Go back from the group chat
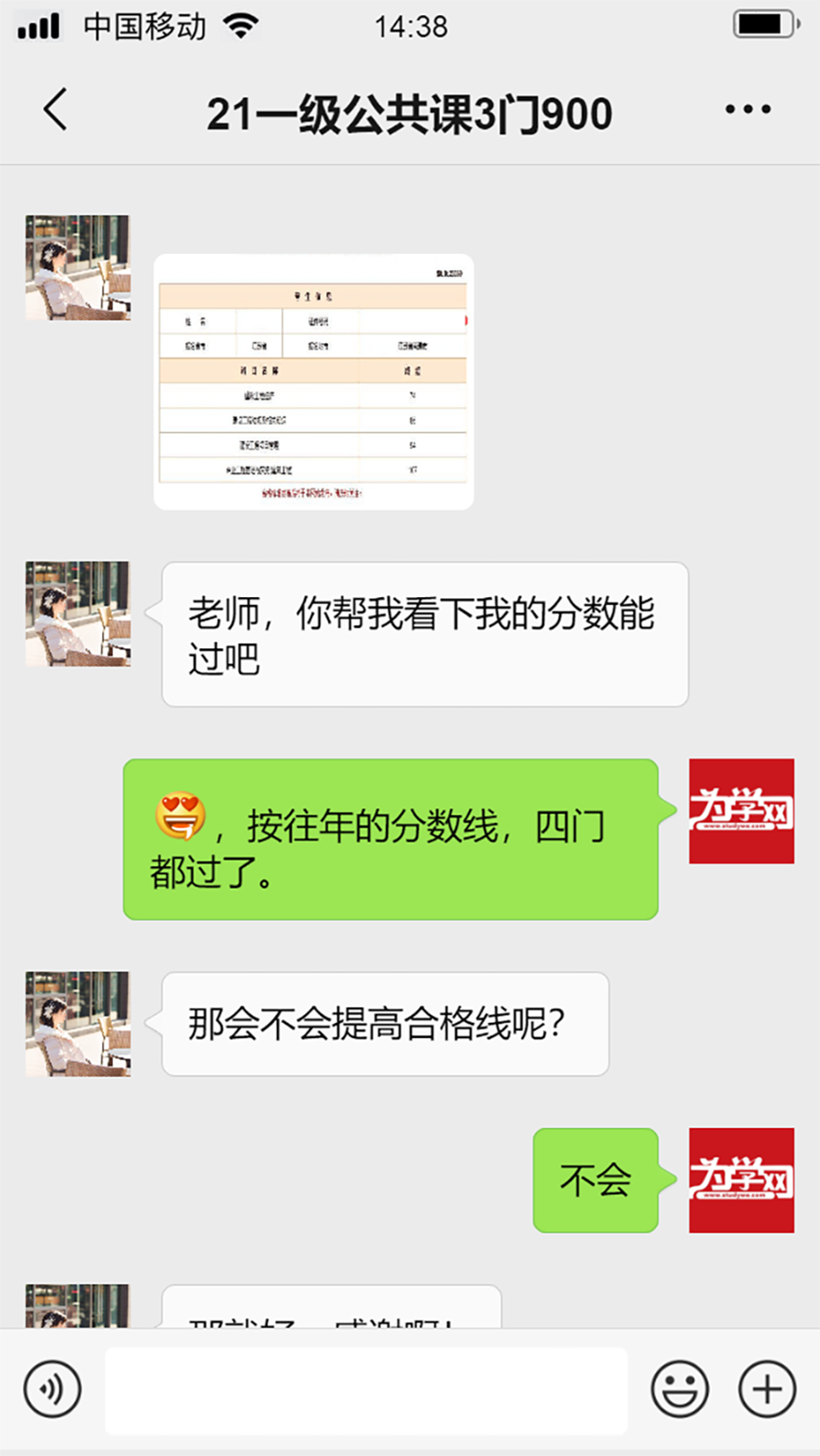820x1456 pixels. click(x=56, y=110)
